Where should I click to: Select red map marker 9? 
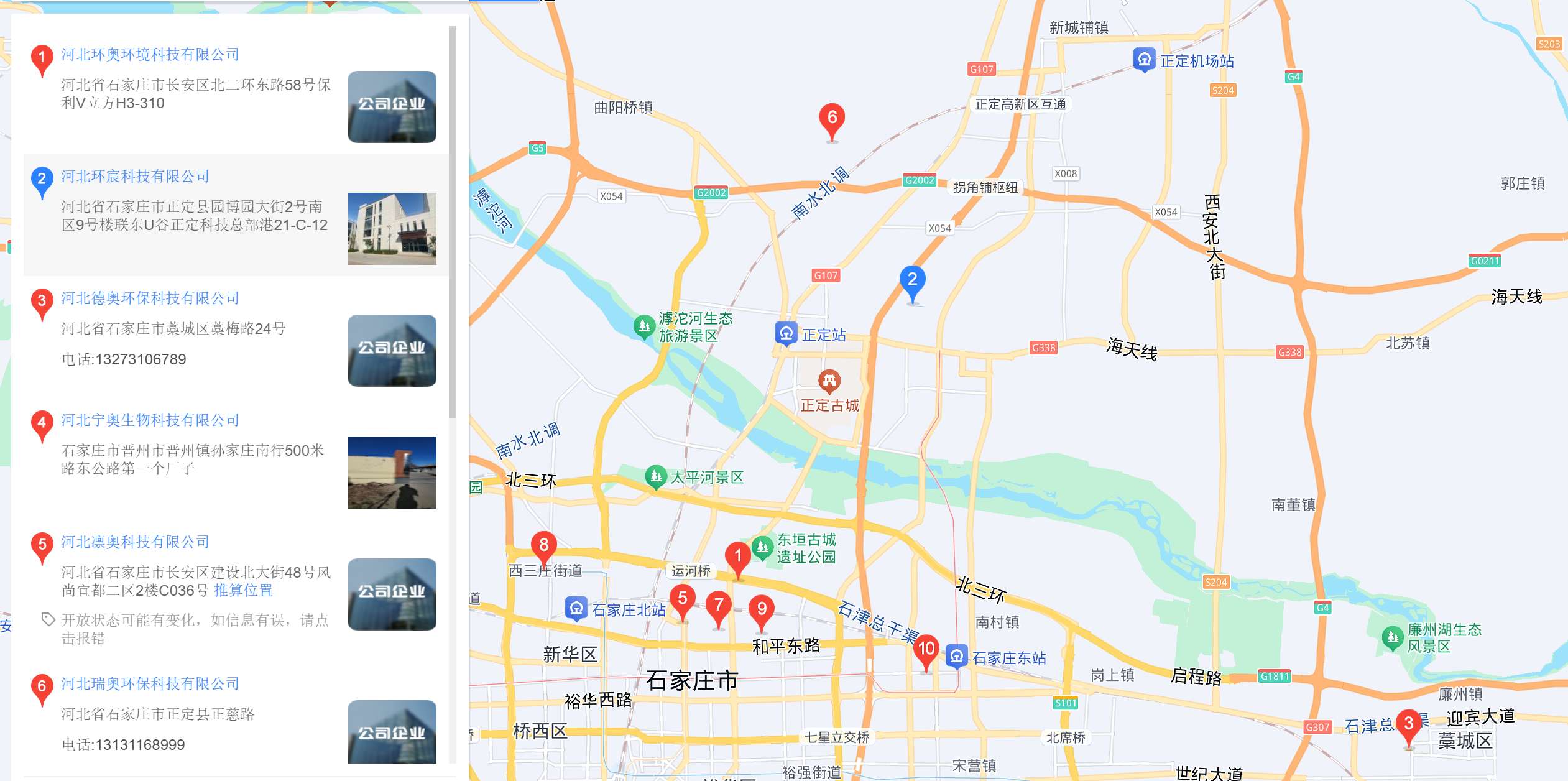coord(761,611)
